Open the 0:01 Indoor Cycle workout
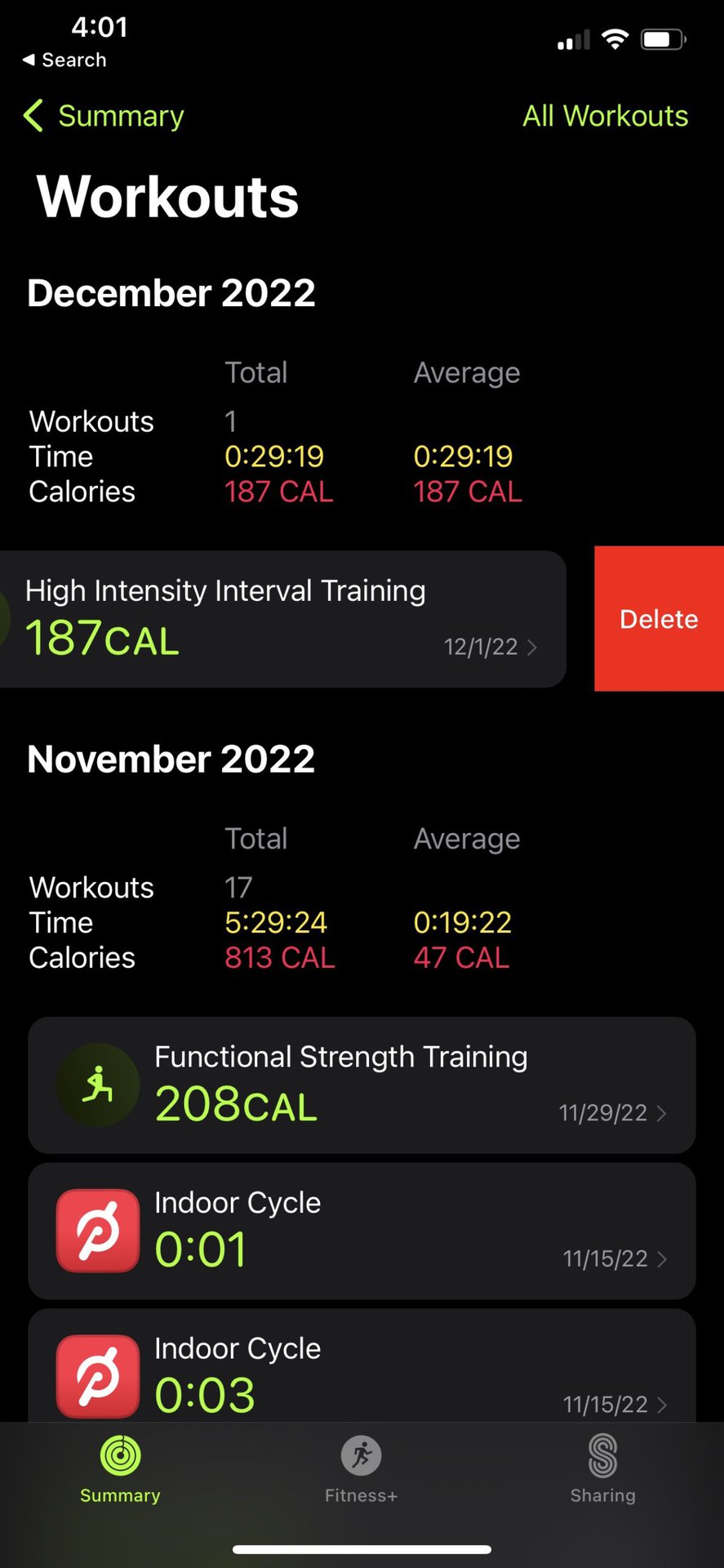The height and width of the screenshot is (1568, 724). point(362,1231)
